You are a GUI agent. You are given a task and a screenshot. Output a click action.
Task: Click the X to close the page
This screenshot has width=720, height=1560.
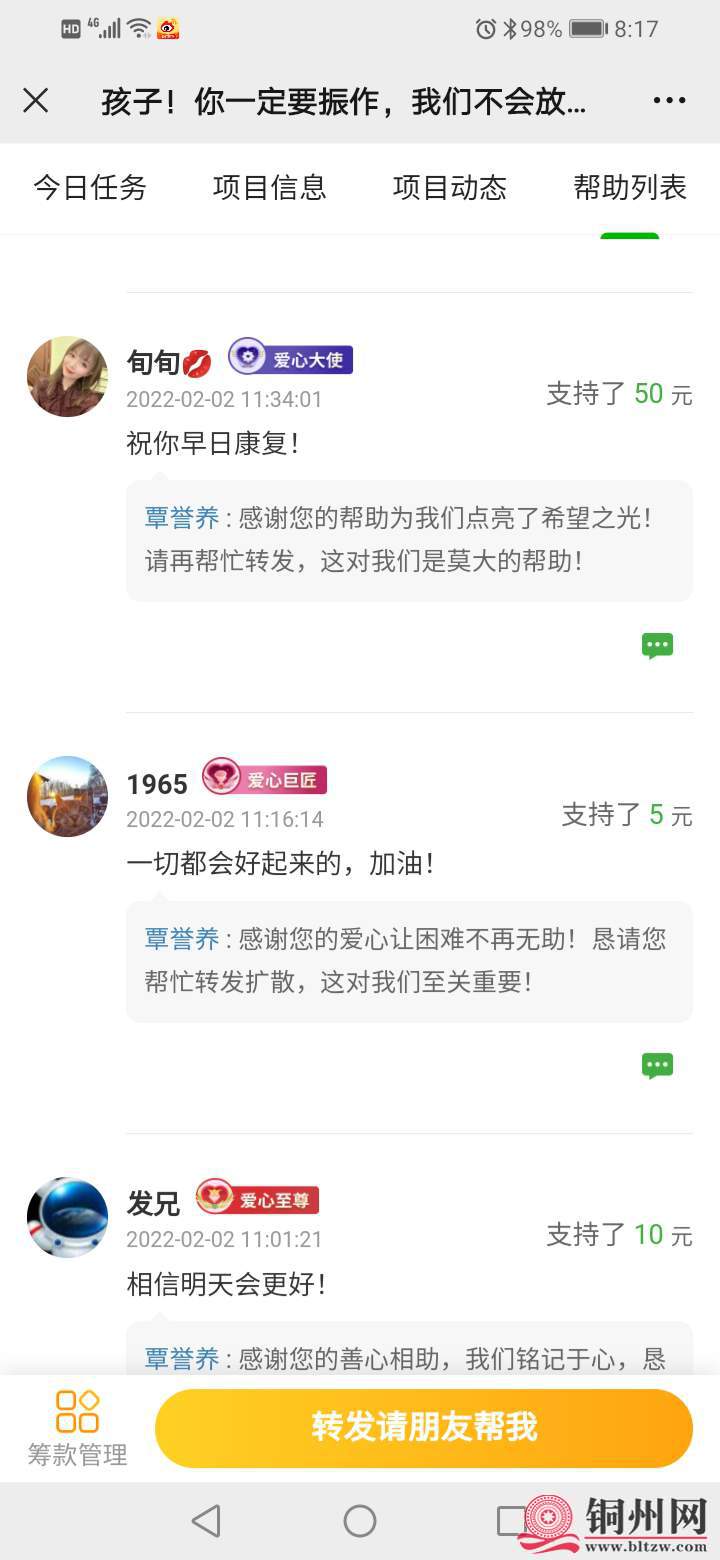[x=36, y=100]
